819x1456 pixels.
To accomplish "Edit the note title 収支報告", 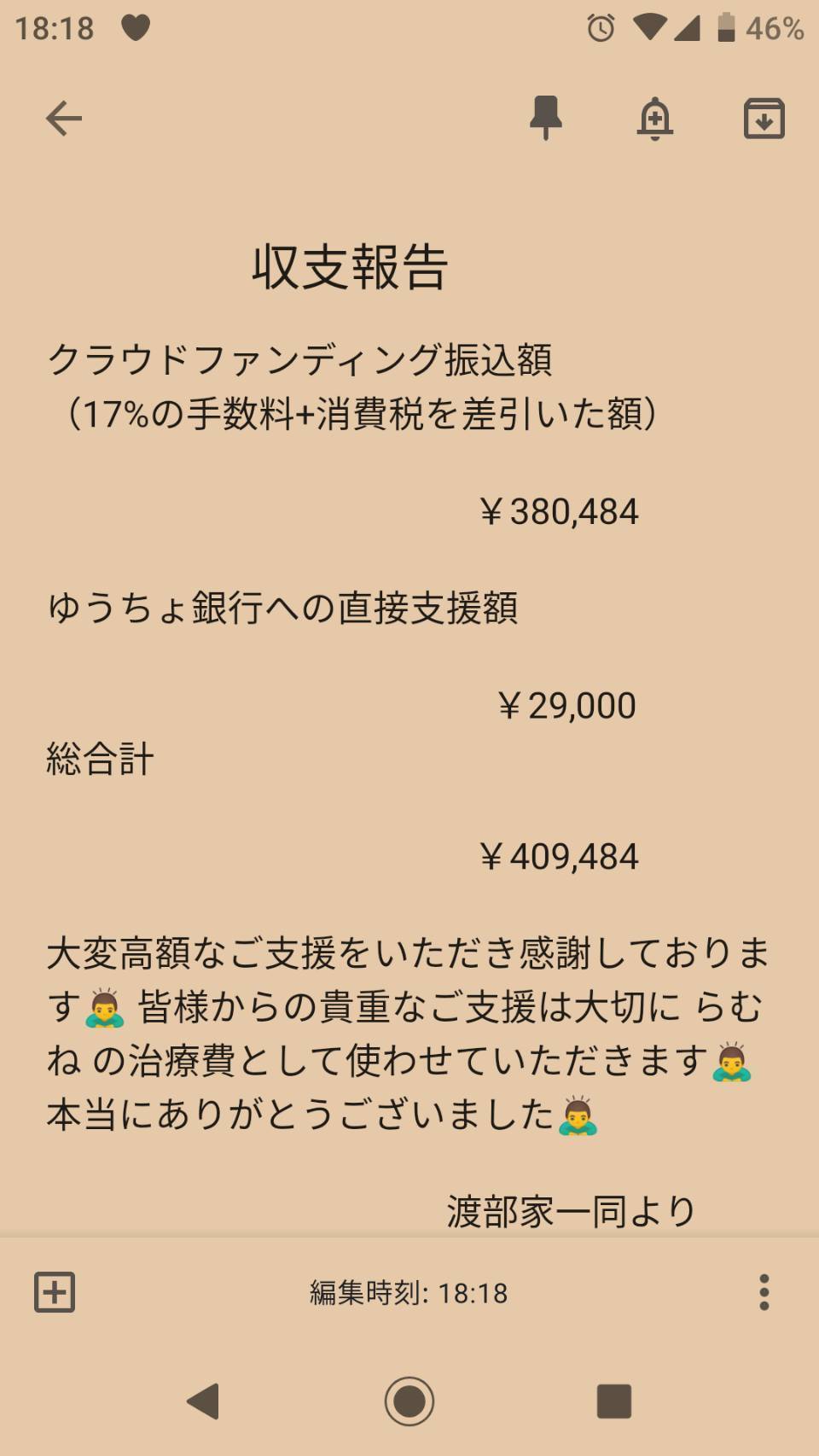I will 350,267.
